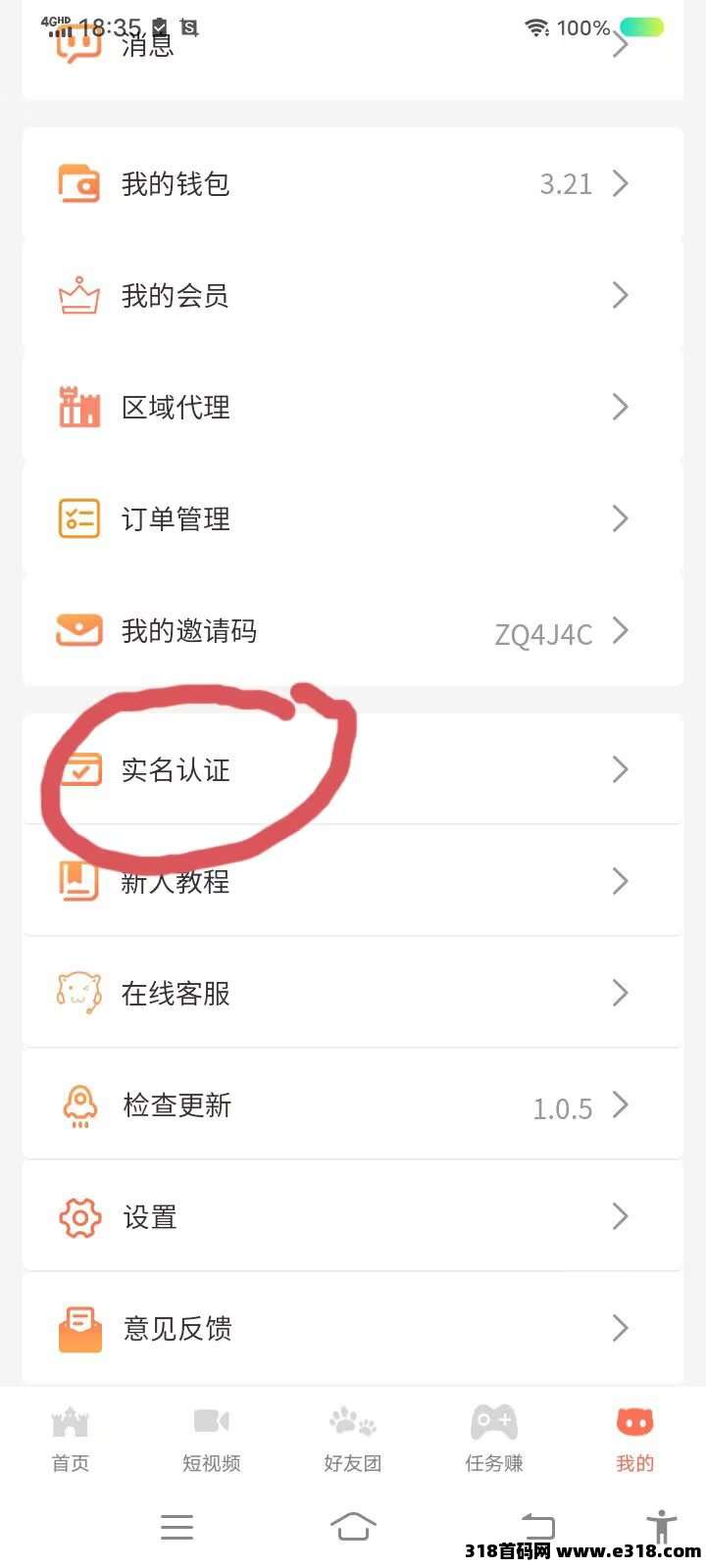Screen dimensions: 706x1568
Task: Click the envelope icon for 我的邀请码
Action: tap(78, 630)
